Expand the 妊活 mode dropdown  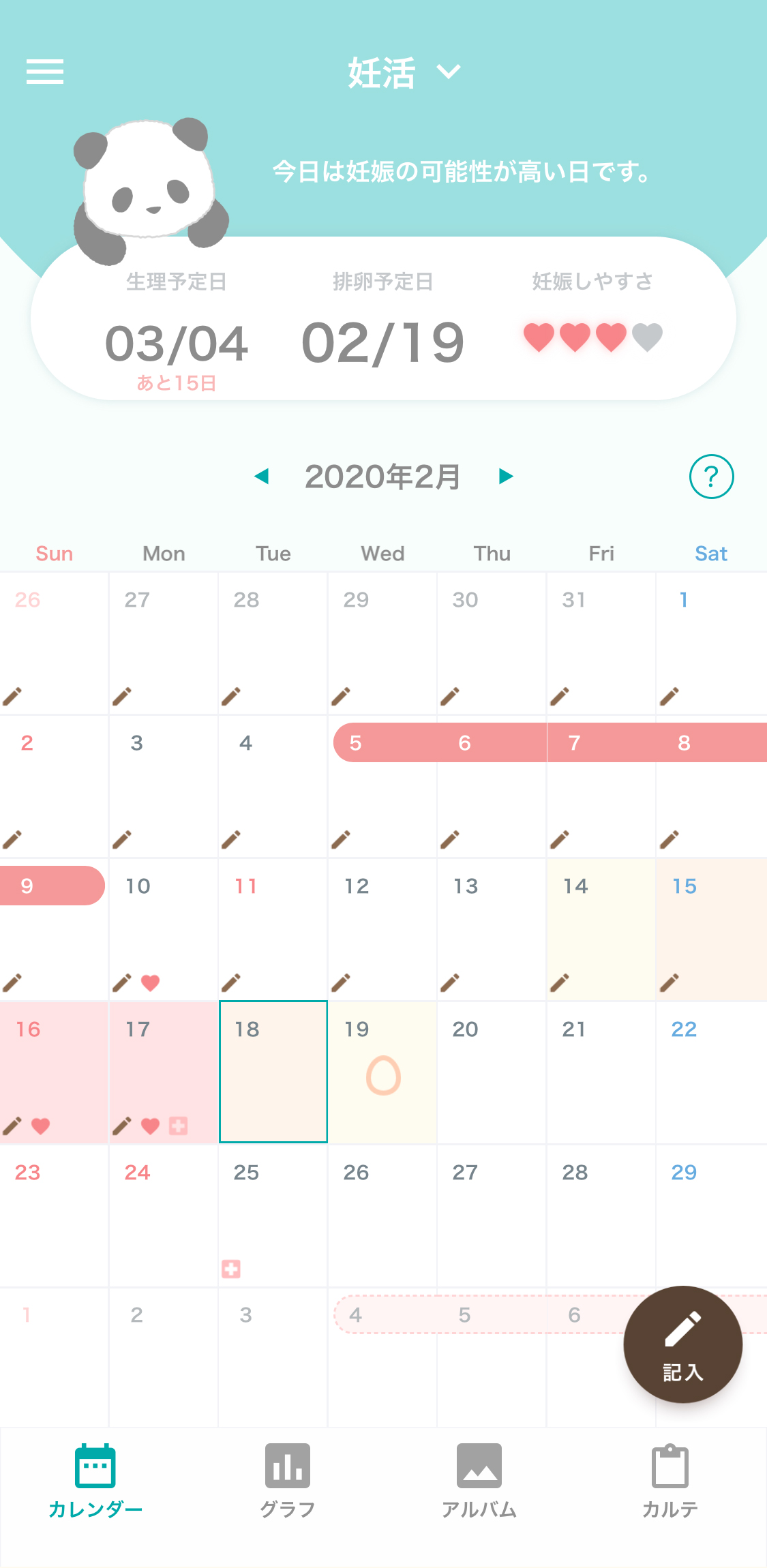click(x=405, y=72)
